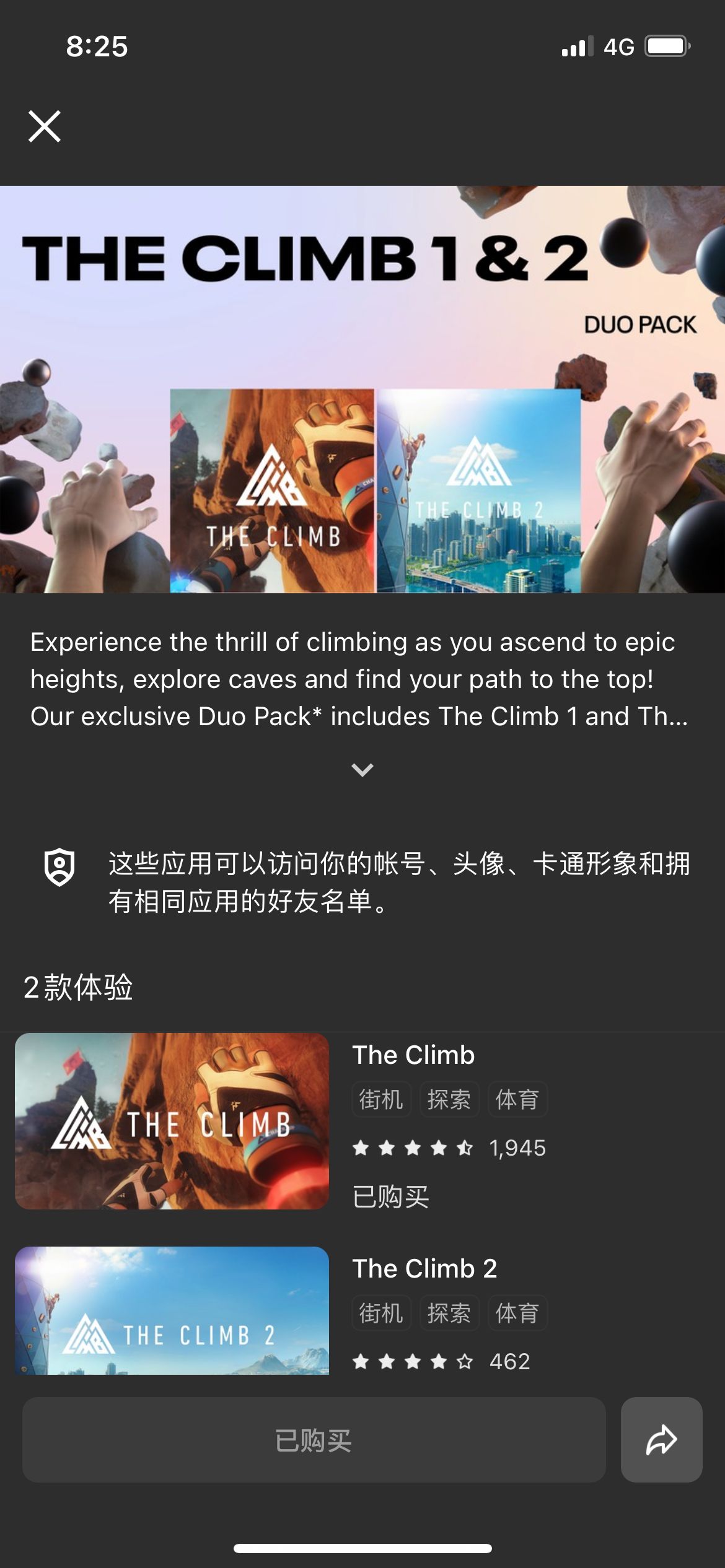Expand the full pack description

[362, 770]
